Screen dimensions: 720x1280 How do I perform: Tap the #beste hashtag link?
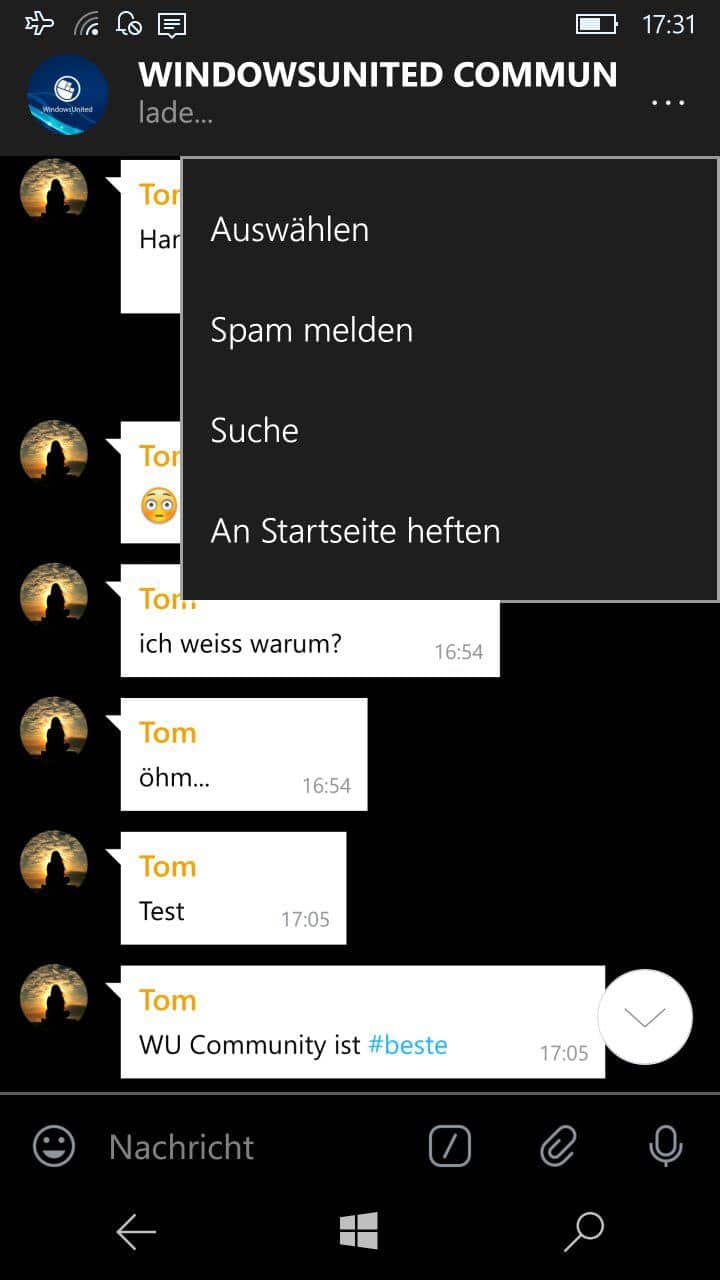click(408, 1045)
